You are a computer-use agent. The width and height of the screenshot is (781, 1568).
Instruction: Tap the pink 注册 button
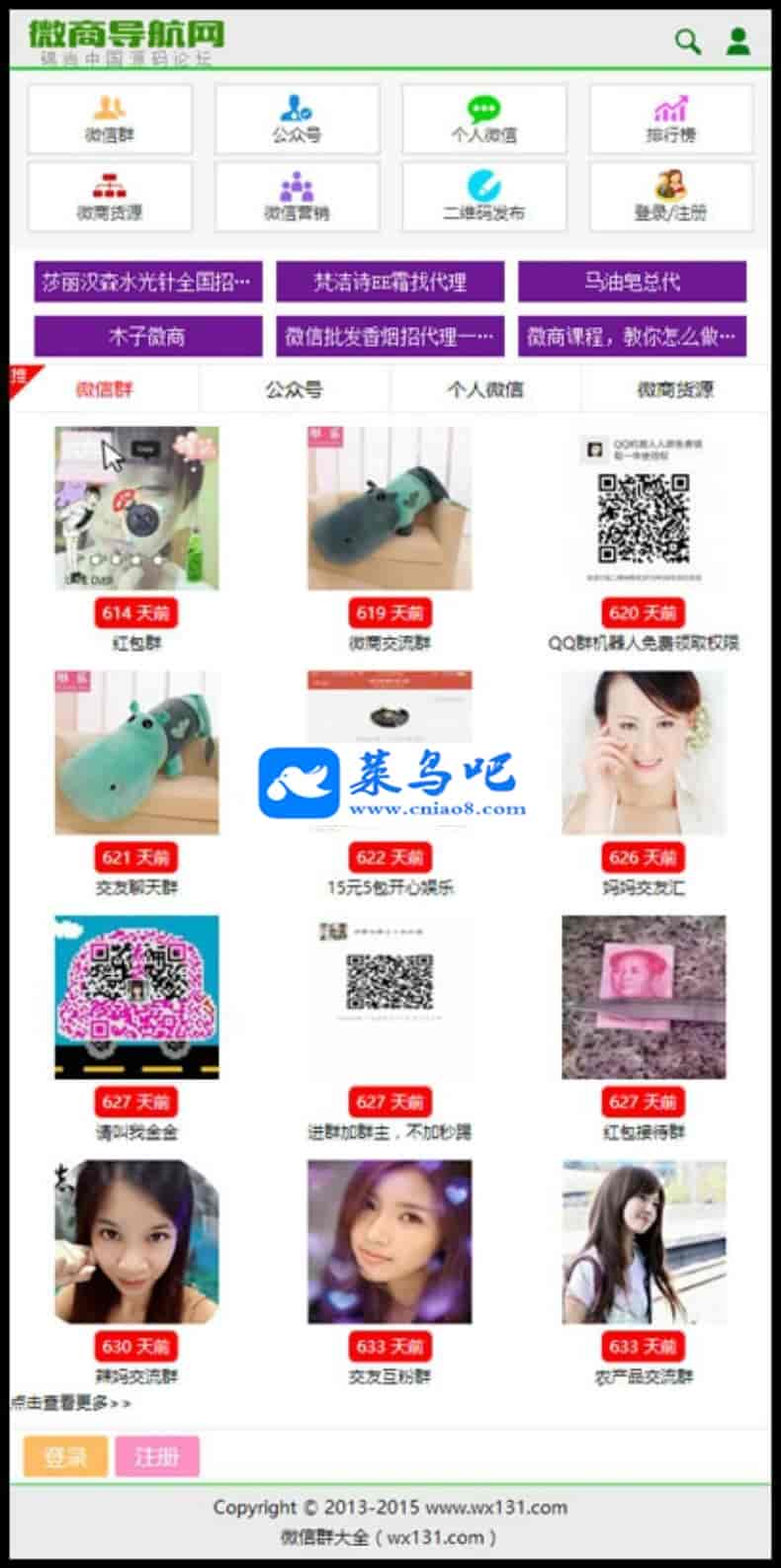157,1456
